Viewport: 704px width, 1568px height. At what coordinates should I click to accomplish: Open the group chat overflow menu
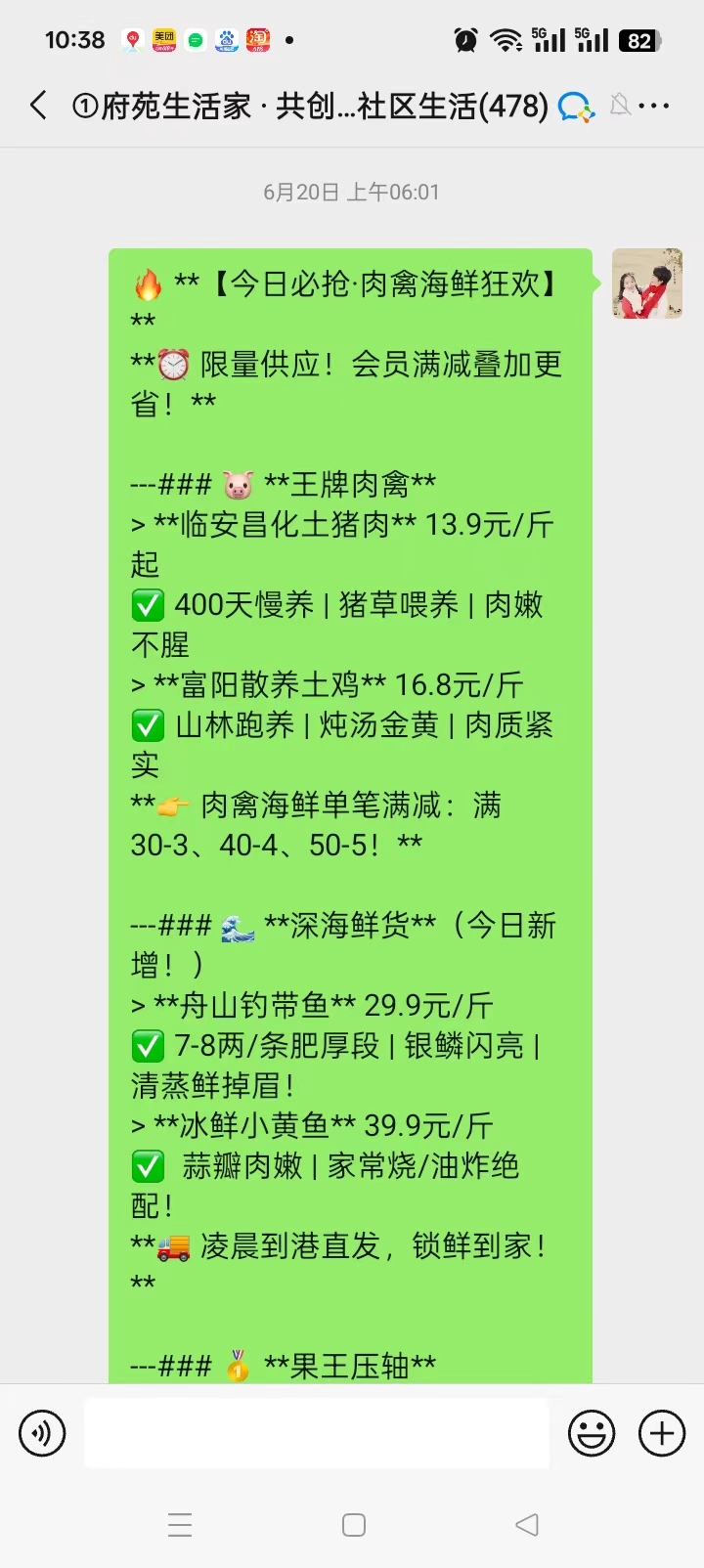pyautogui.click(x=654, y=106)
